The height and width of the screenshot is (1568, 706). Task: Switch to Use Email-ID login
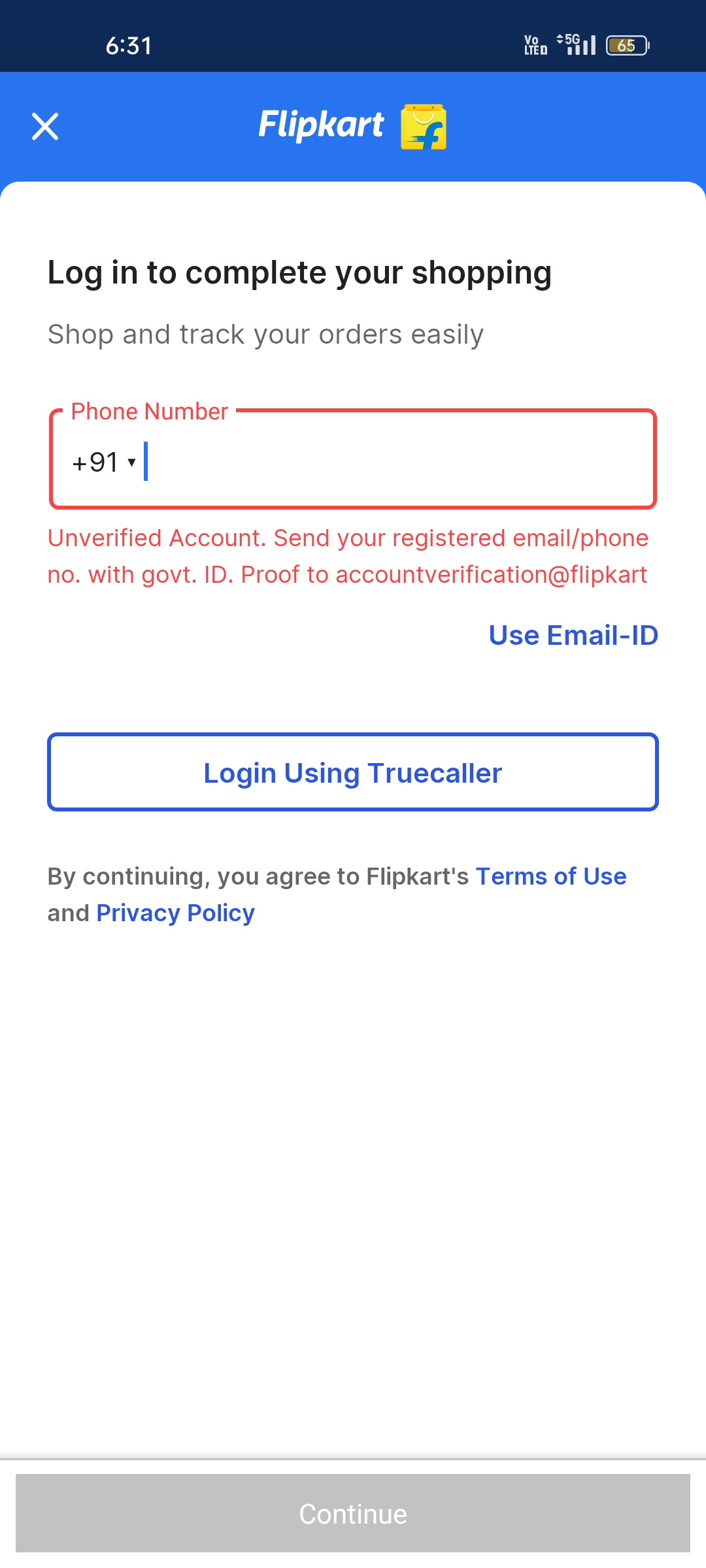(x=573, y=635)
